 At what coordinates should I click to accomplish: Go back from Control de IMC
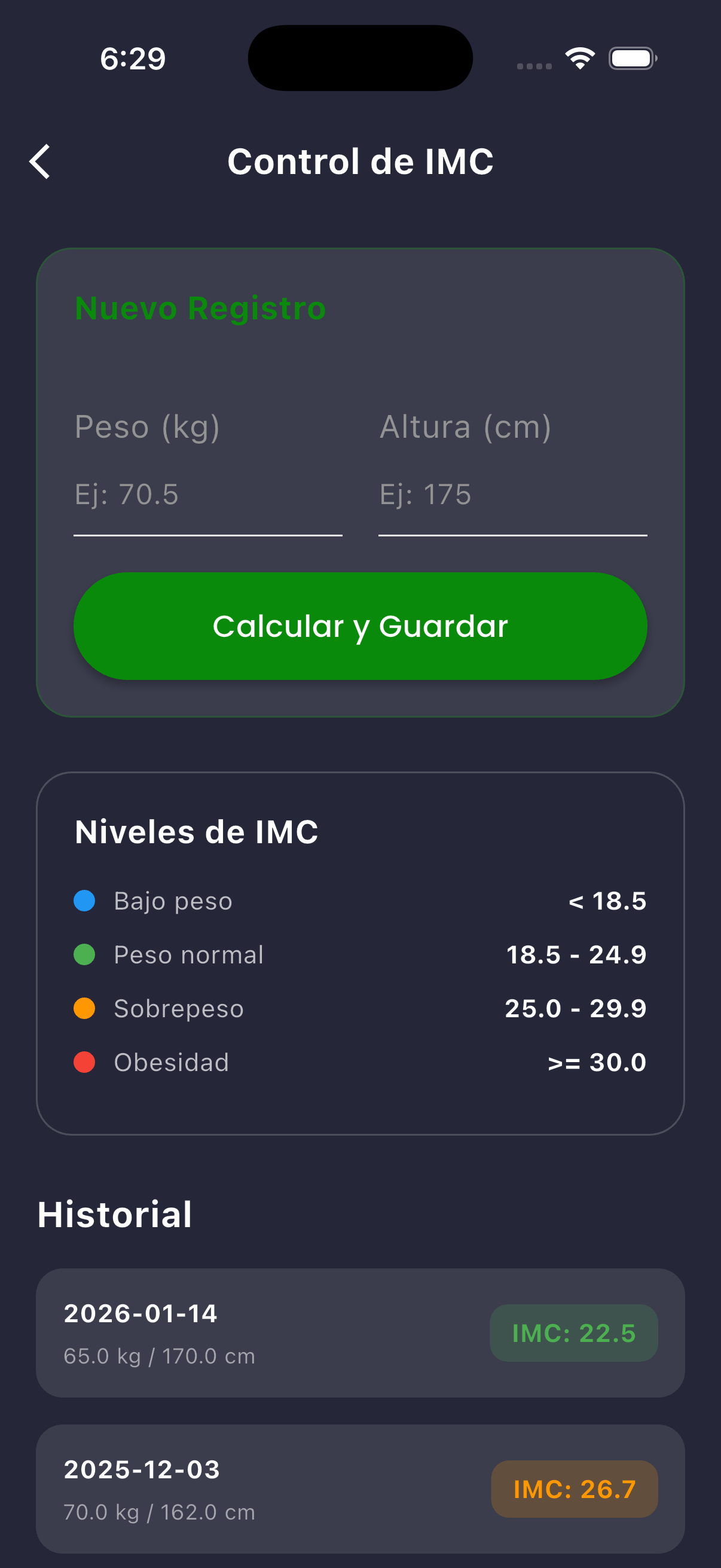(40, 162)
